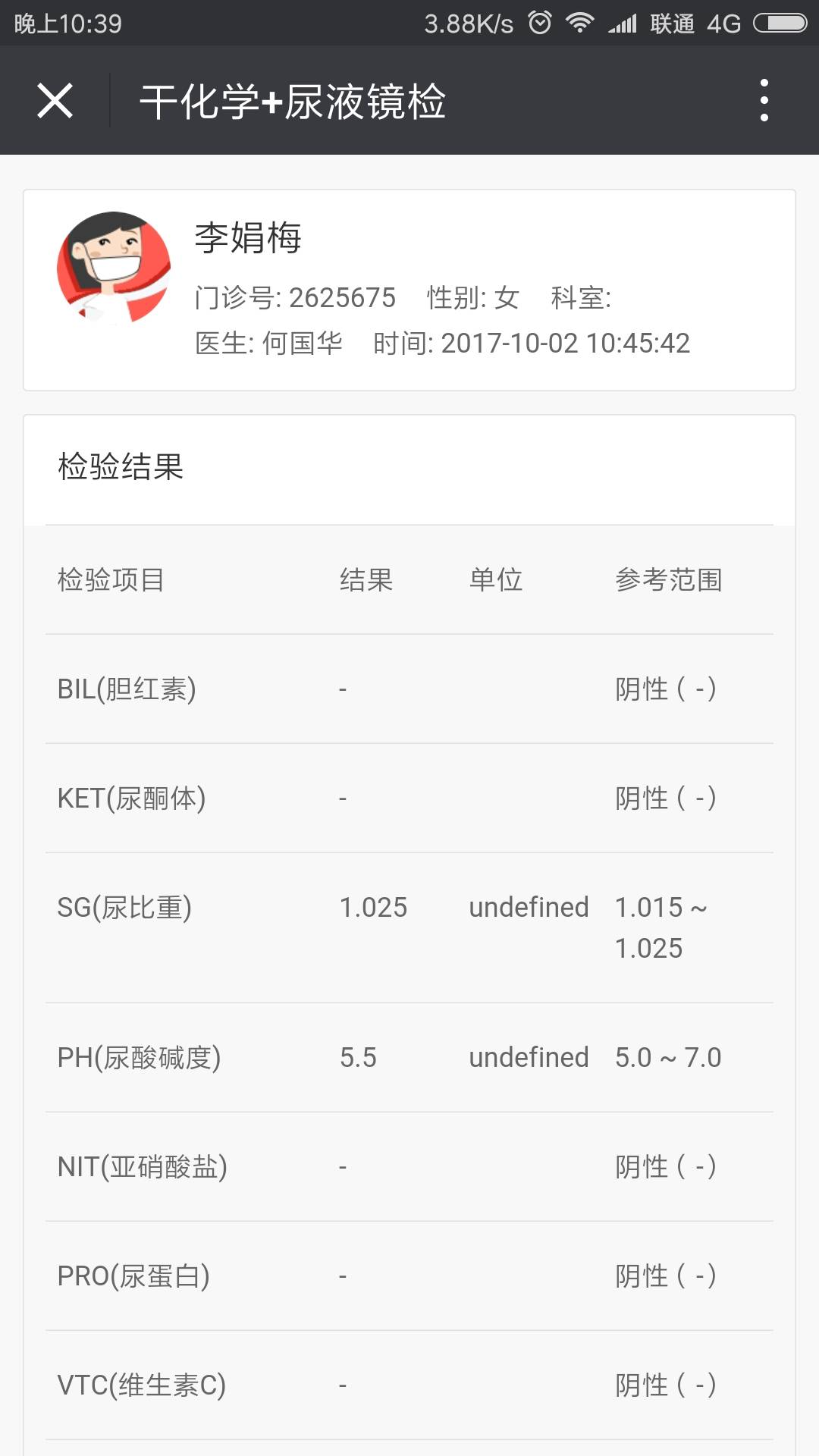
Task: Close the 干化学+尿液镜检 page
Action: click(x=55, y=101)
